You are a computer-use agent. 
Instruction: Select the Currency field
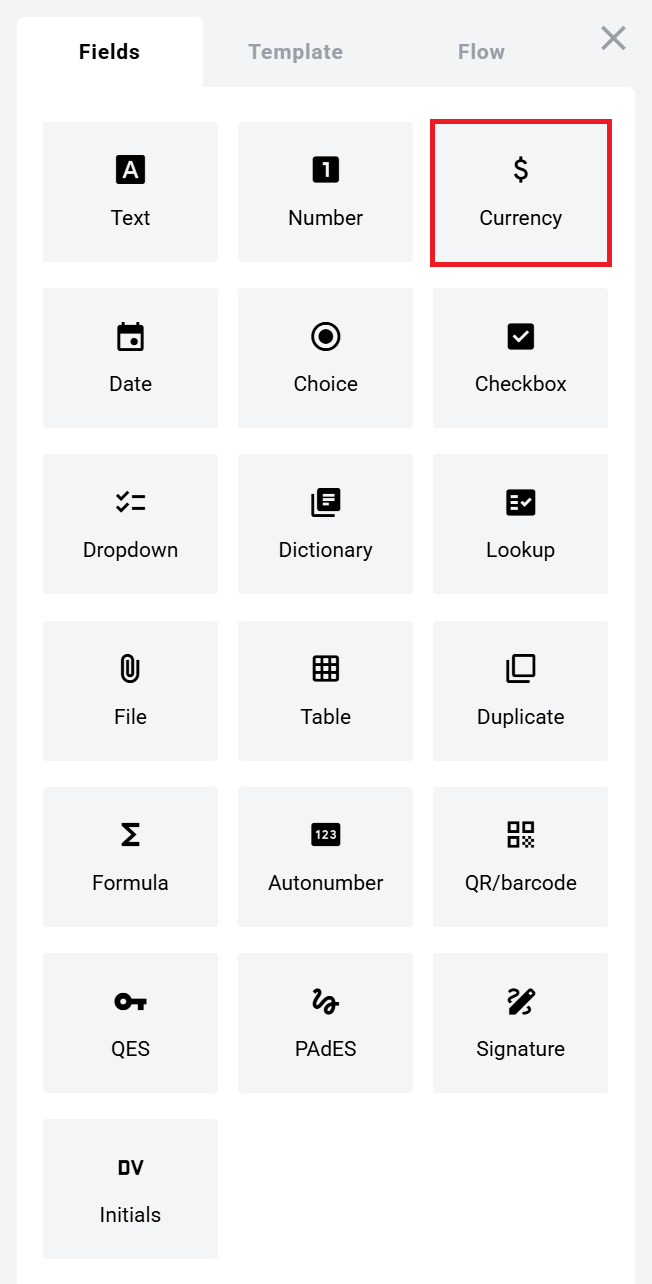[520, 192]
